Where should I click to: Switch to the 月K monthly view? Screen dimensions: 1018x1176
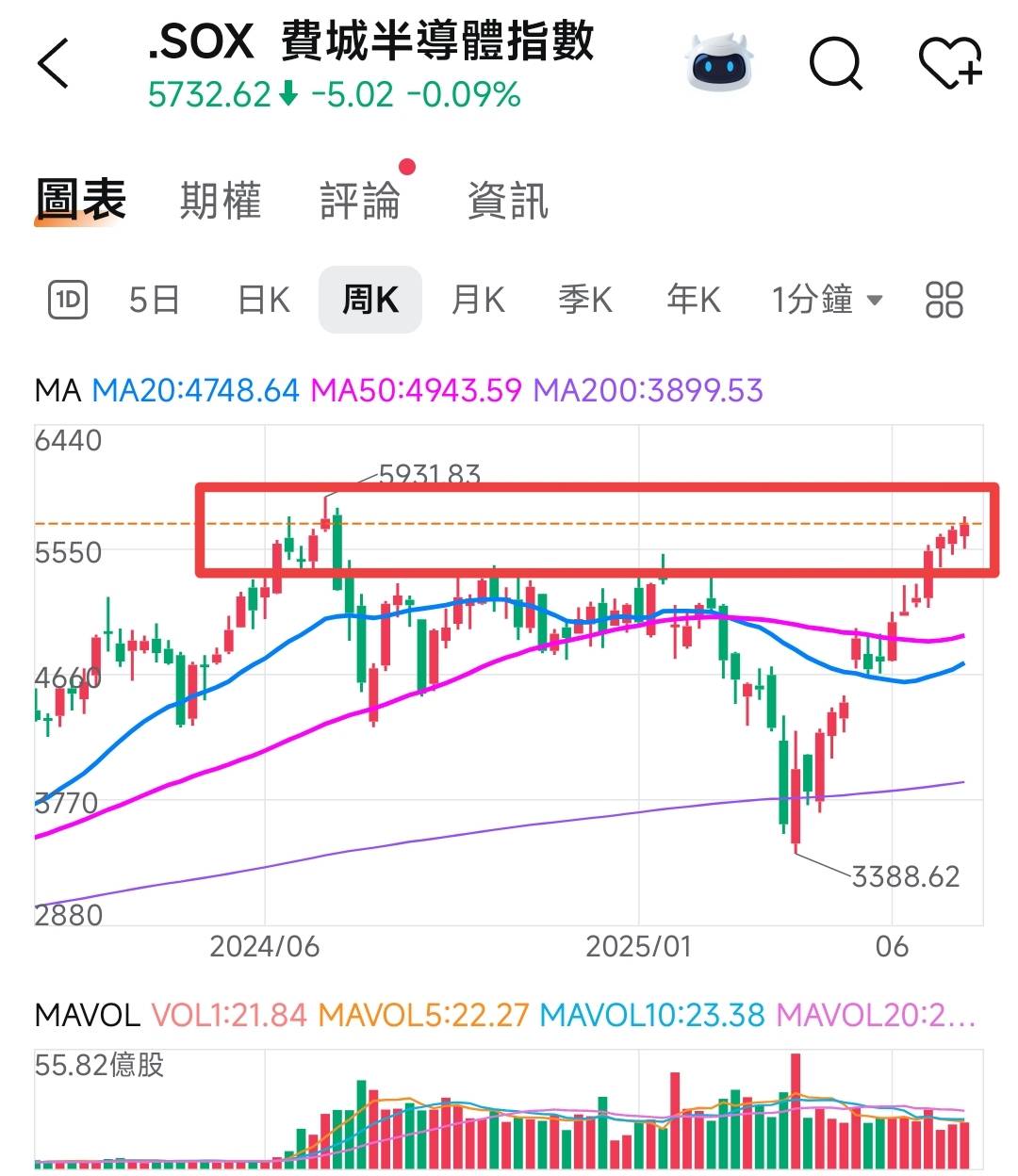pyautogui.click(x=477, y=299)
